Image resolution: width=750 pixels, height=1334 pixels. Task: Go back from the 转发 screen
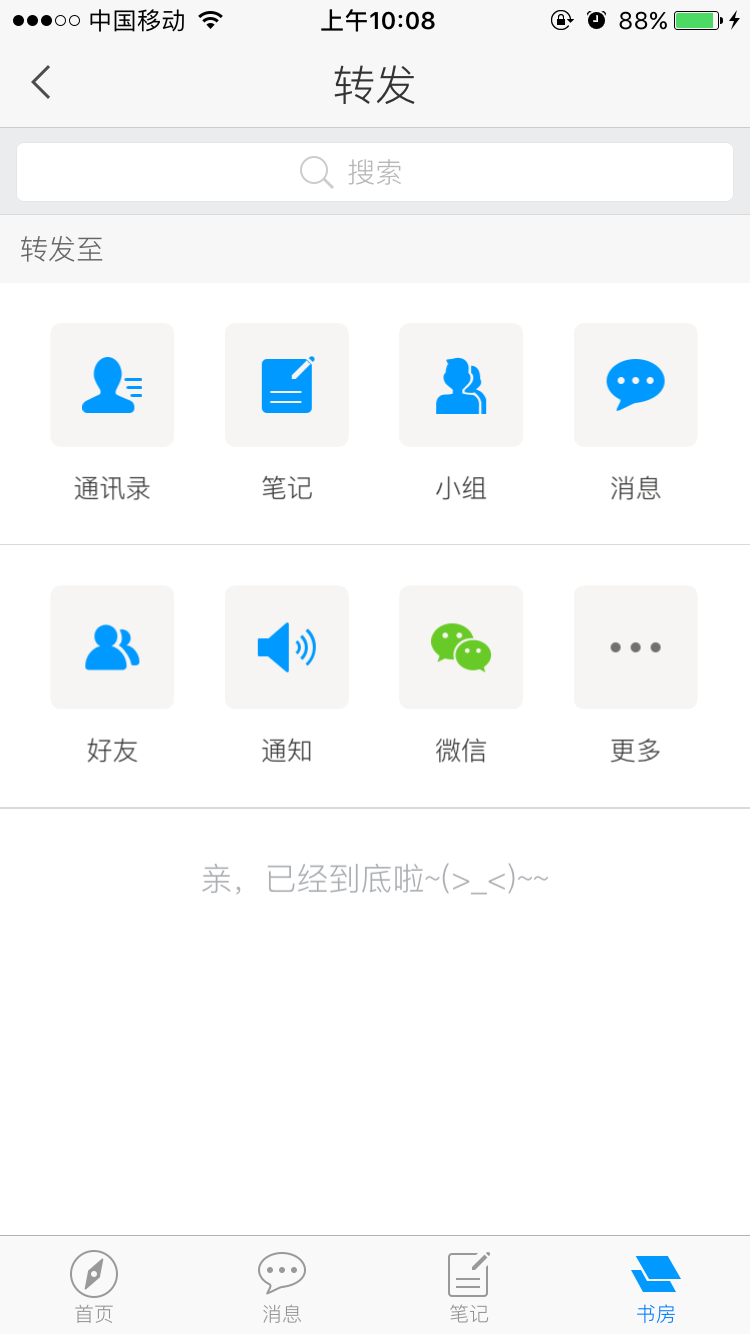(41, 83)
